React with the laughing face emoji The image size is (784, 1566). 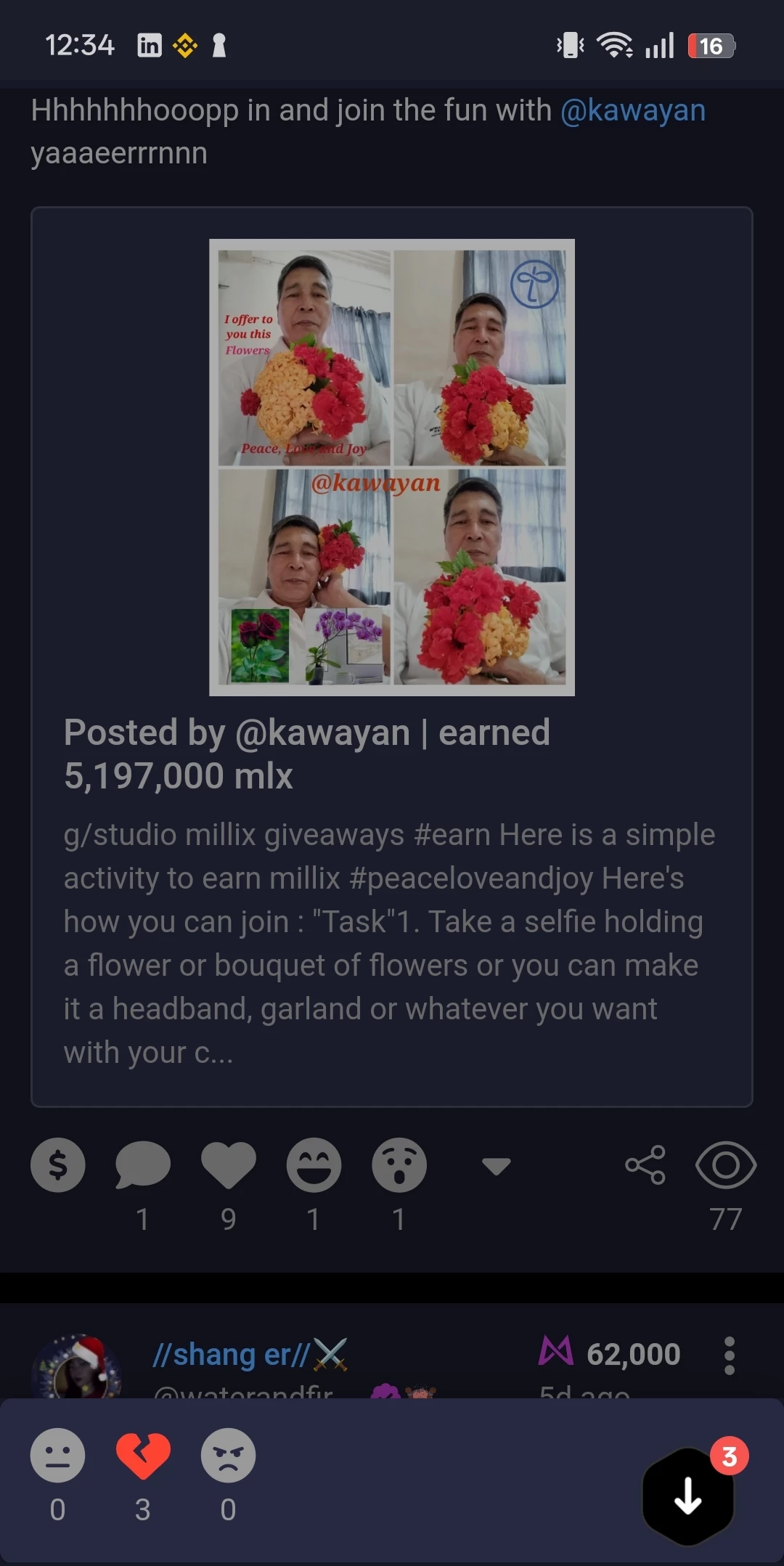pos(314,1165)
